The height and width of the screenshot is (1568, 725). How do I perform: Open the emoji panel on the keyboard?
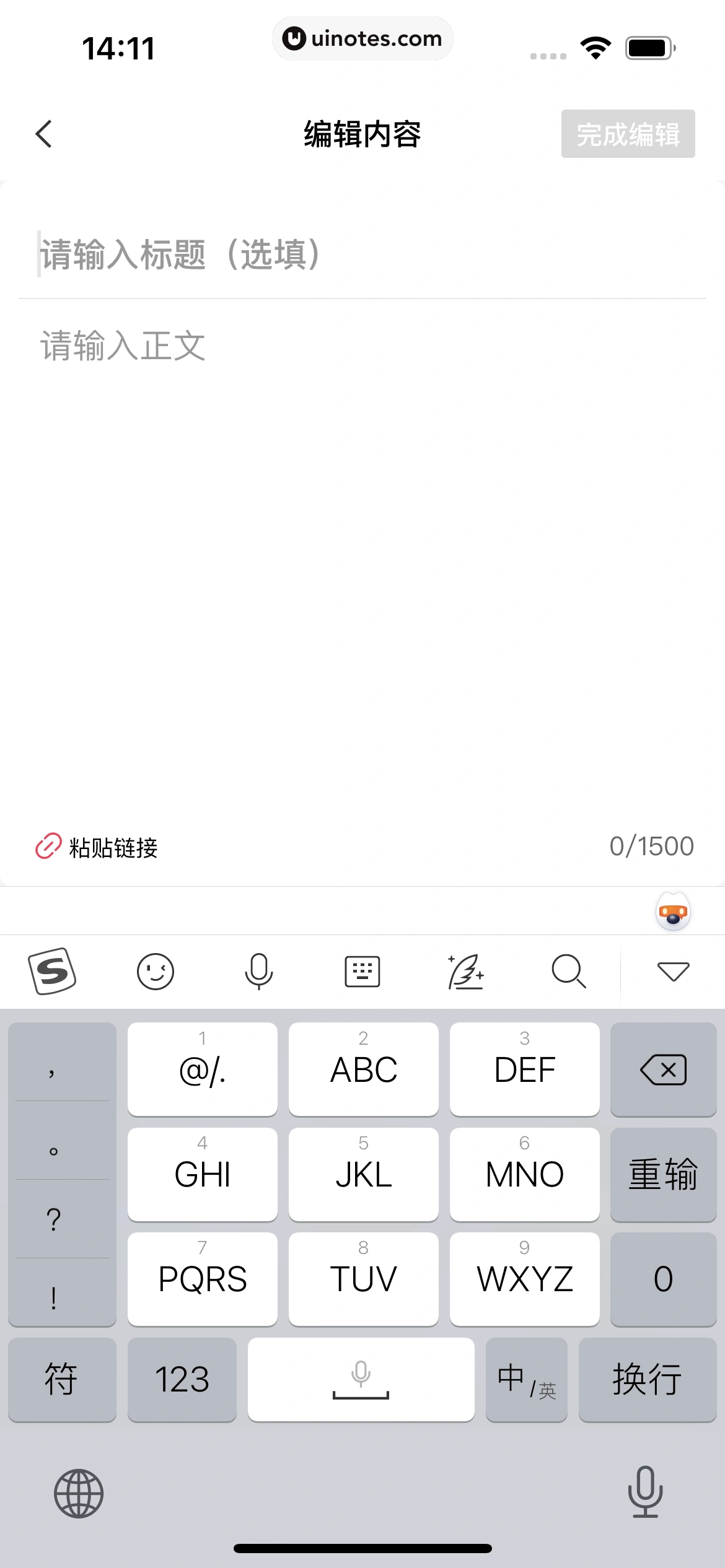point(156,970)
